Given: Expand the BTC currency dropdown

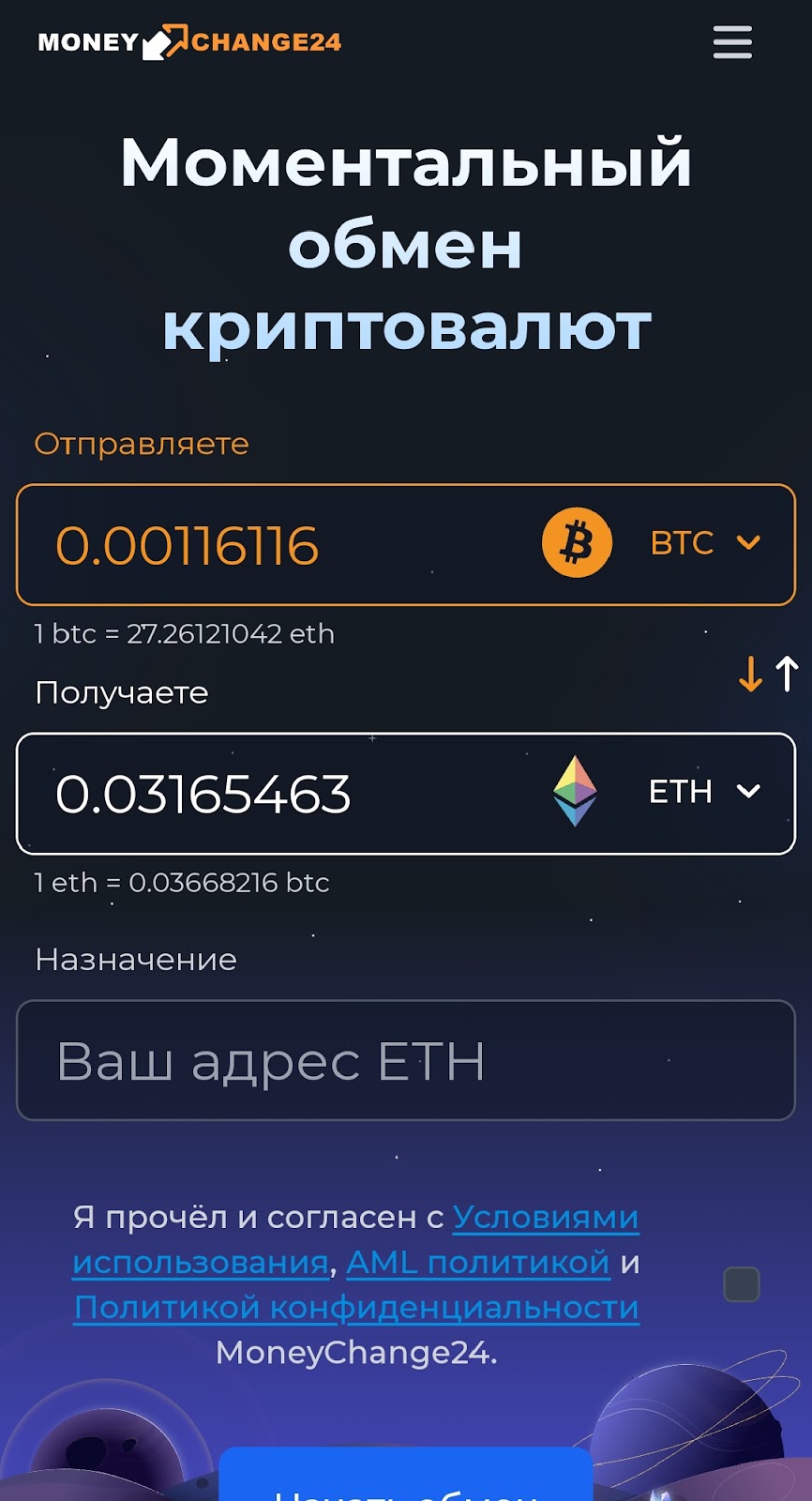Looking at the screenshot, I should 705,543.
